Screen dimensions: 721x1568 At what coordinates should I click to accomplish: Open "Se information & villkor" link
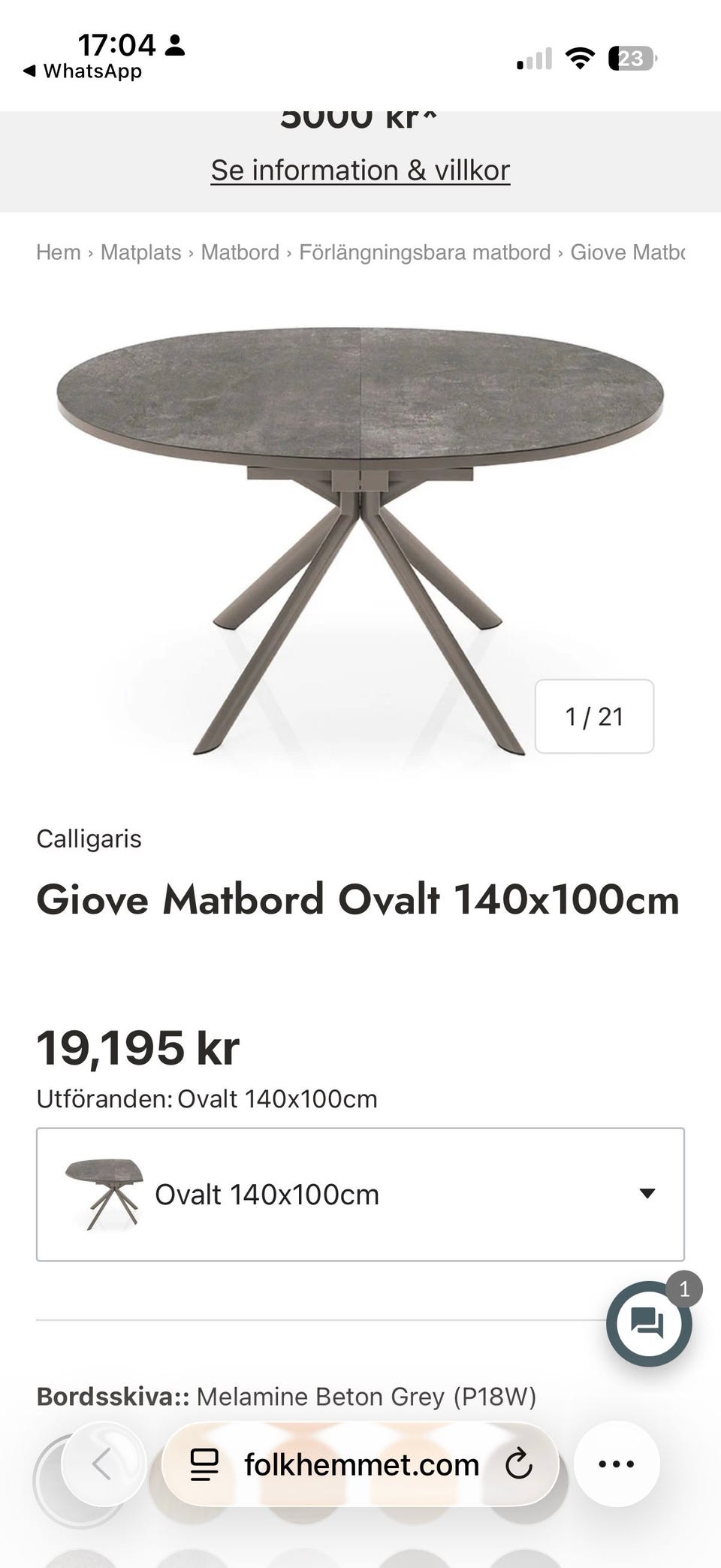pos(360,171)
